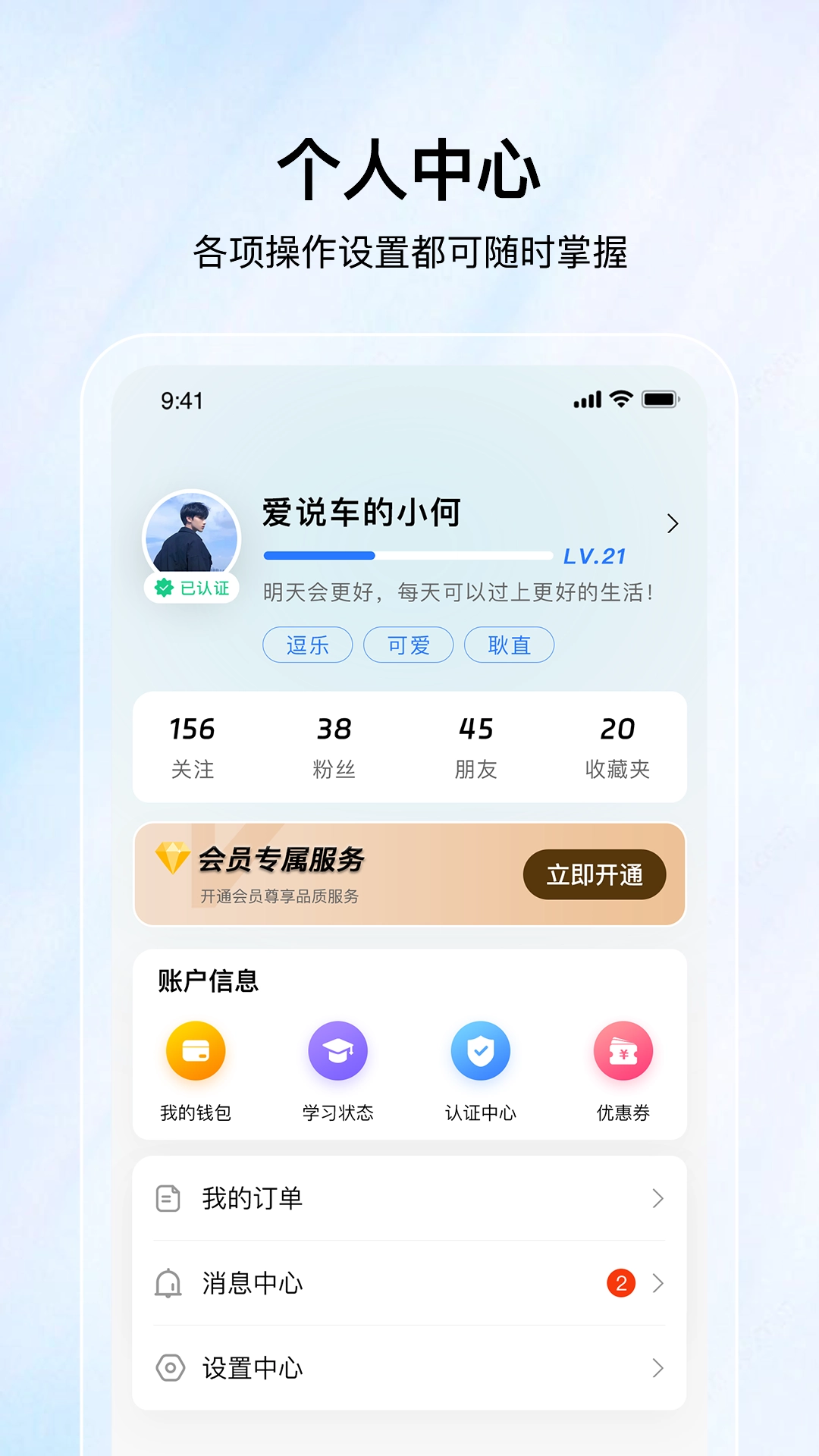The width and height of the screenshot is (819, 1456).
Task: Expand 设置中心 with its chevron
Action: coord(657,1370)
